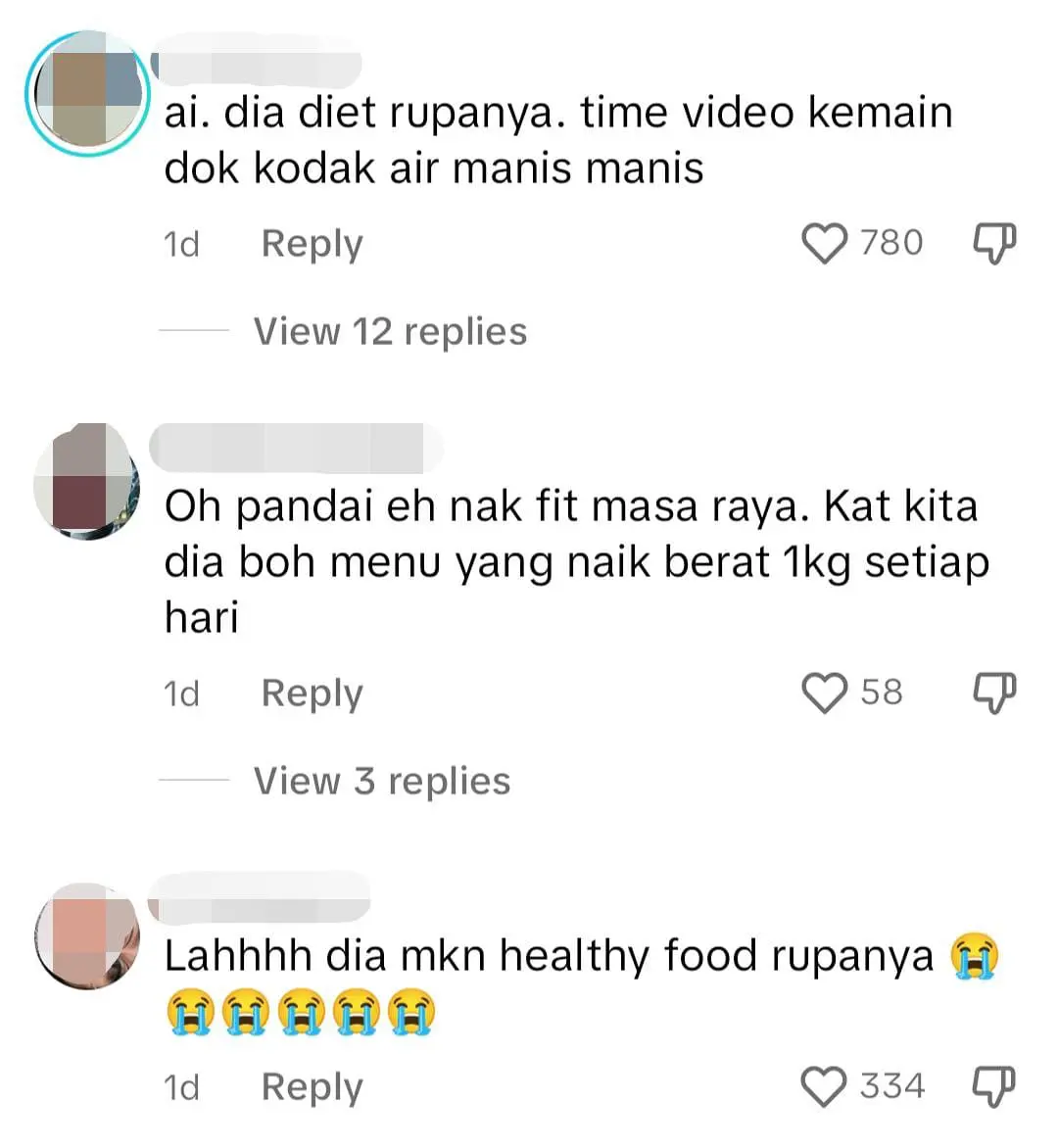The height and width of the screenshot is (1148, 1058).
Task: Like the 'dia diet rupanya' comment
Action: 824,243
